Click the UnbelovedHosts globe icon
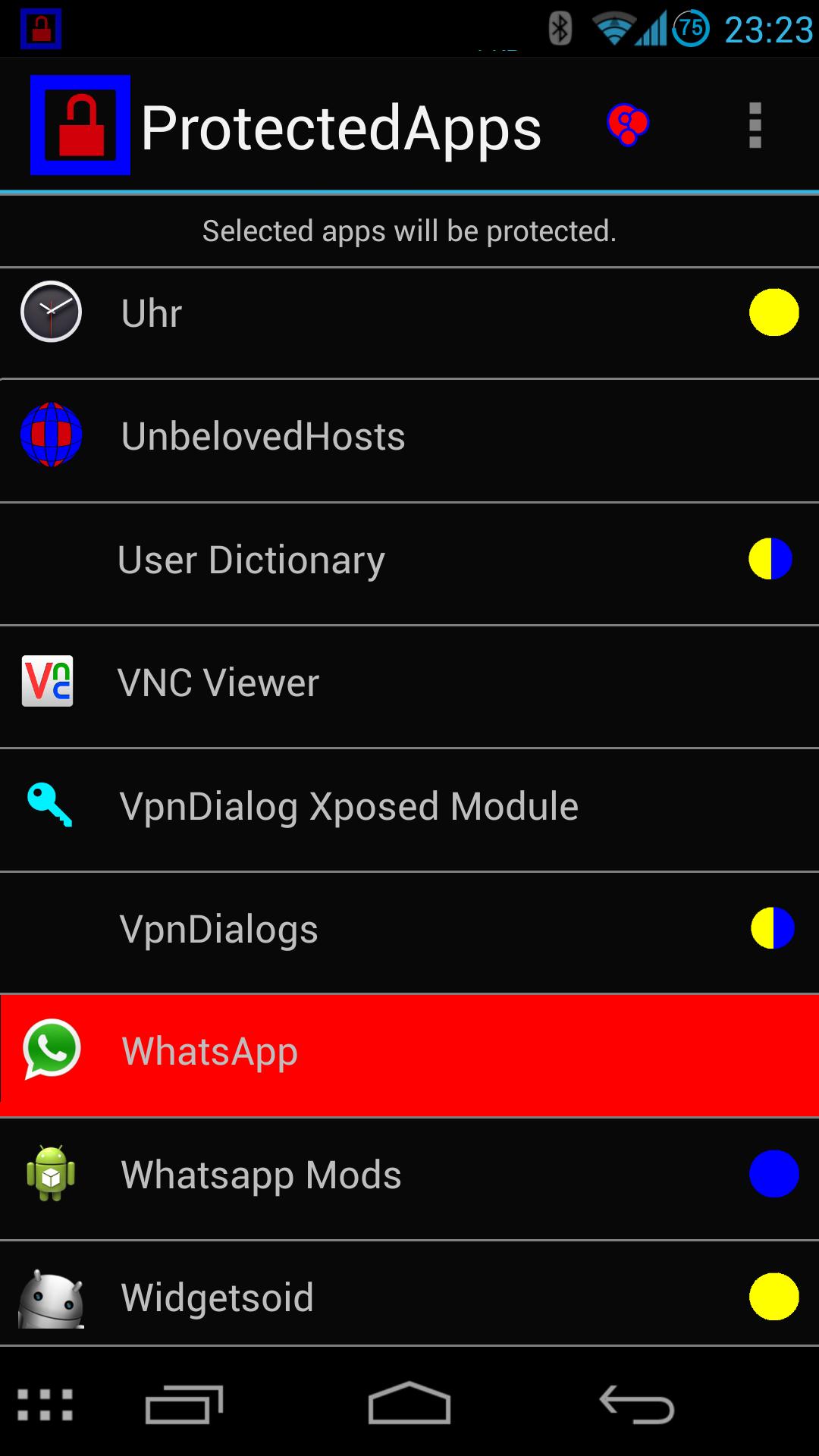This screenshot has width=819, height=1456. pos(51,436)
